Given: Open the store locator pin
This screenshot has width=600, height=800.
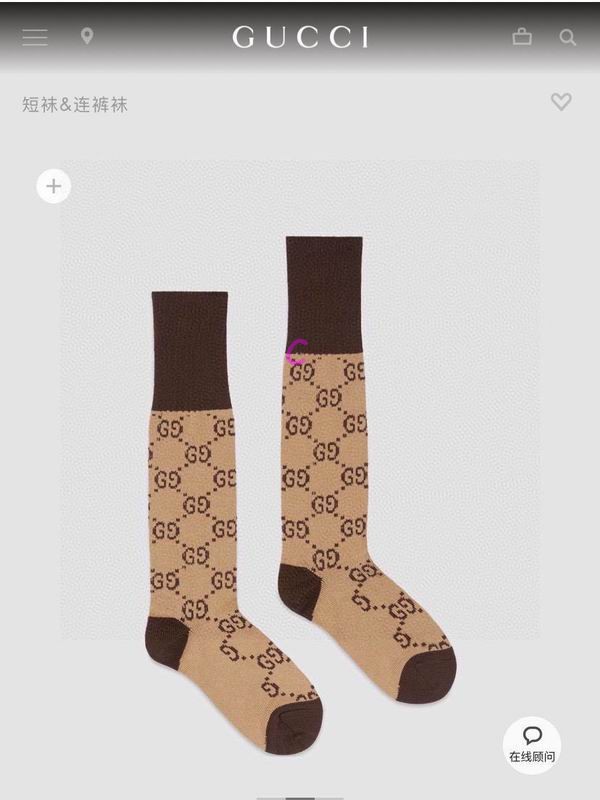Looking at the screenshot, I should (87, 37).
